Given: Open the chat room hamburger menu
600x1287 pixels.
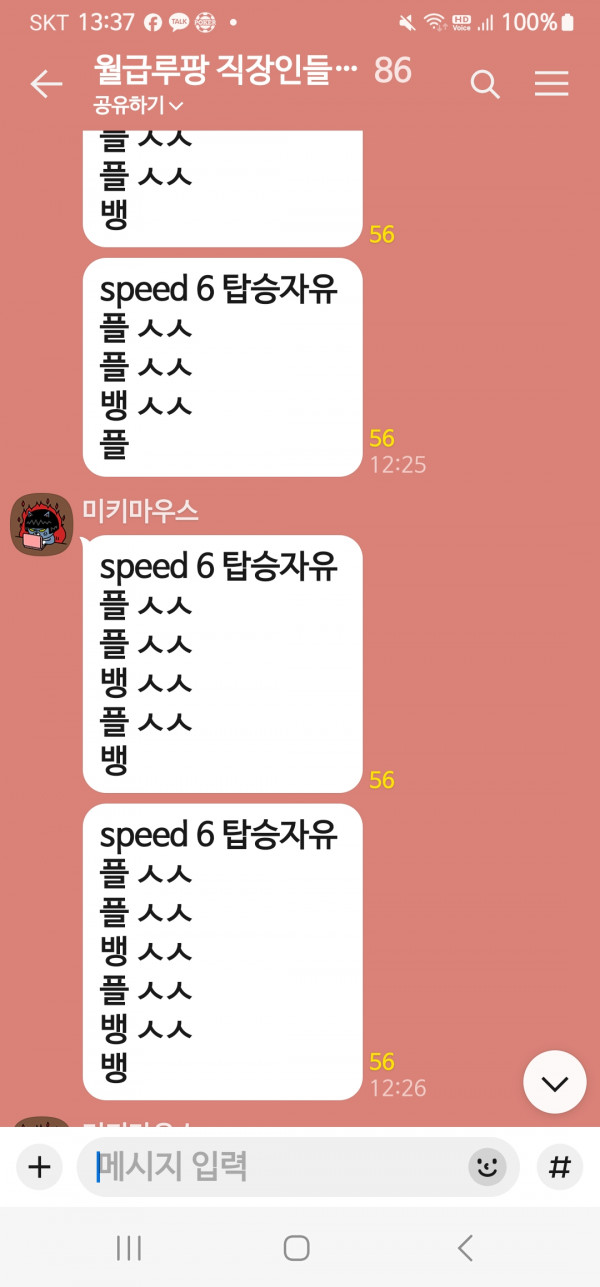Looking at the screenshot, I should point(551,85).
